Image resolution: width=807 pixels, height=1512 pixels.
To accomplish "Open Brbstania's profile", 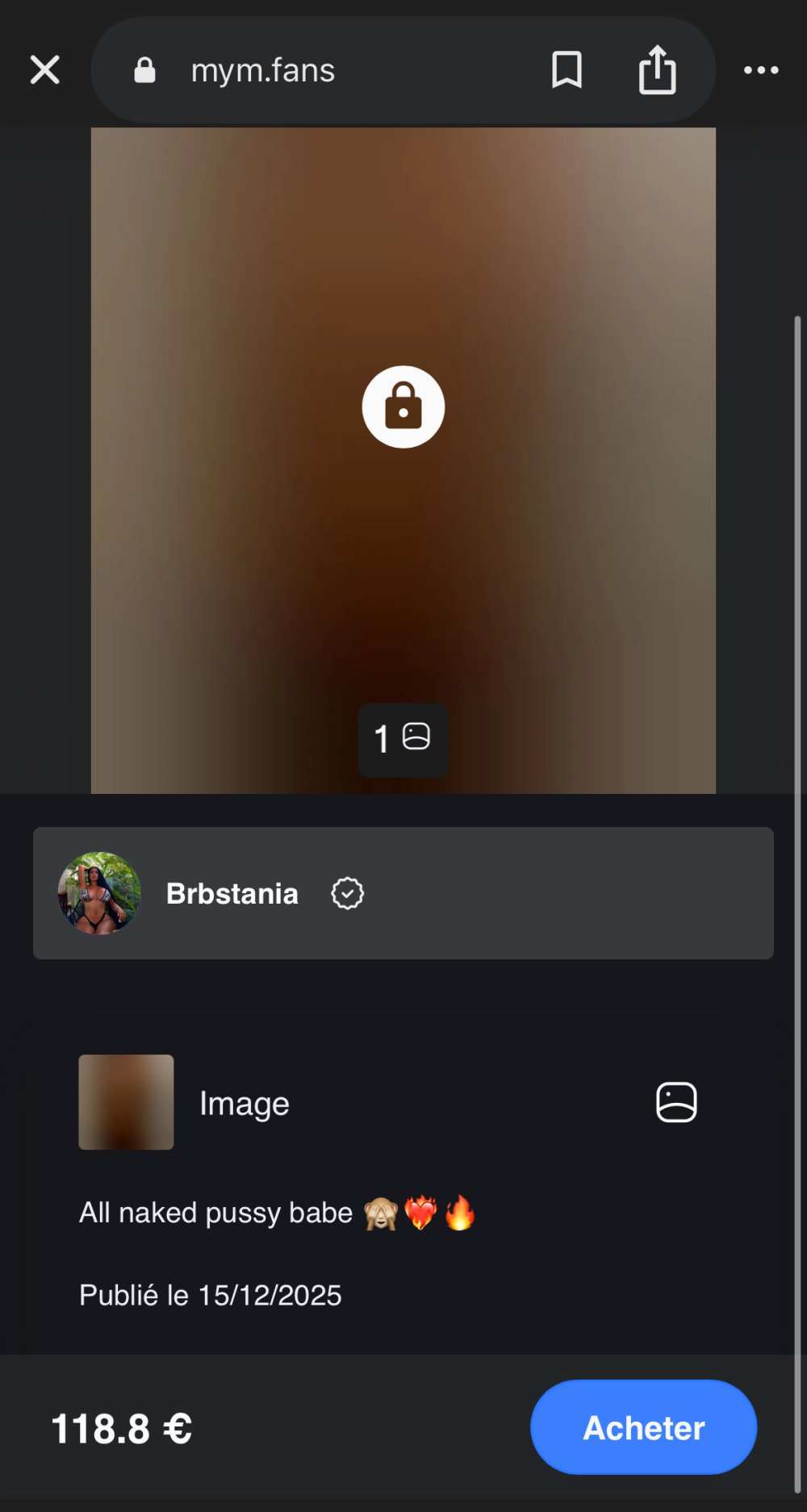I will click(x=232, y=894).
